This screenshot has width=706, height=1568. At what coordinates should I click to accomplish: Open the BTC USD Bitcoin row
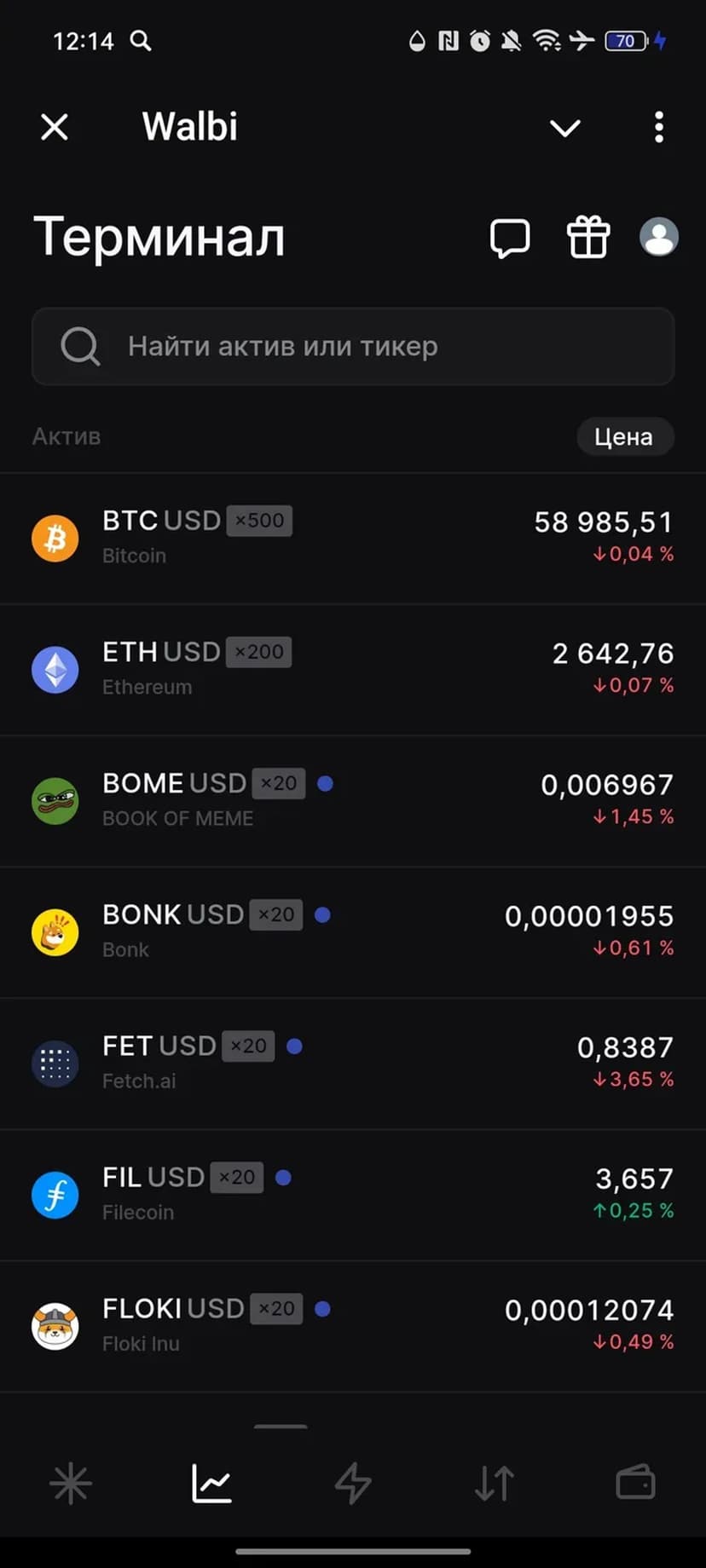pyautogui.click(x=353, y=539)
